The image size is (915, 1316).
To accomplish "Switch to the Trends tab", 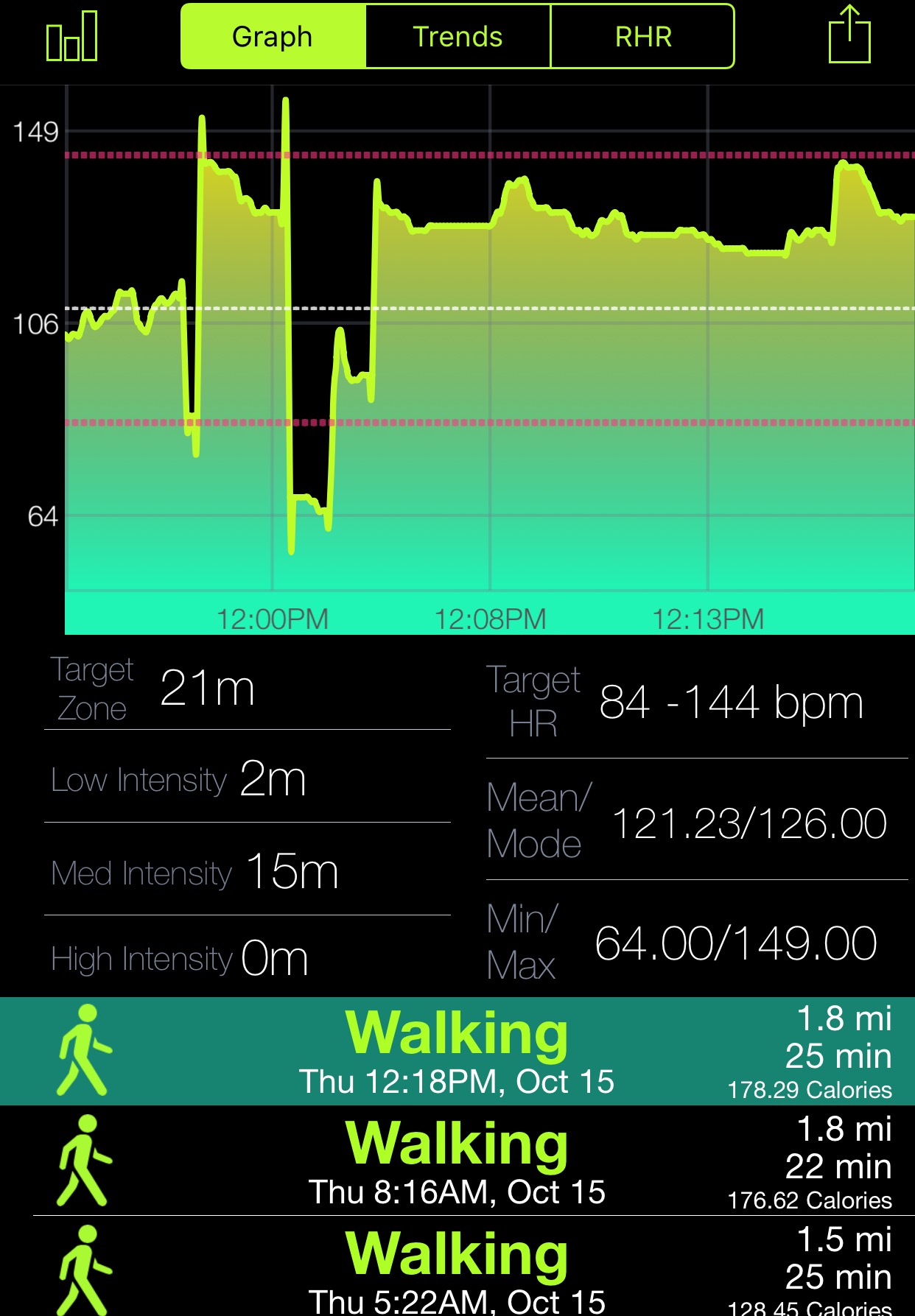I will click(x=458, y=37).
